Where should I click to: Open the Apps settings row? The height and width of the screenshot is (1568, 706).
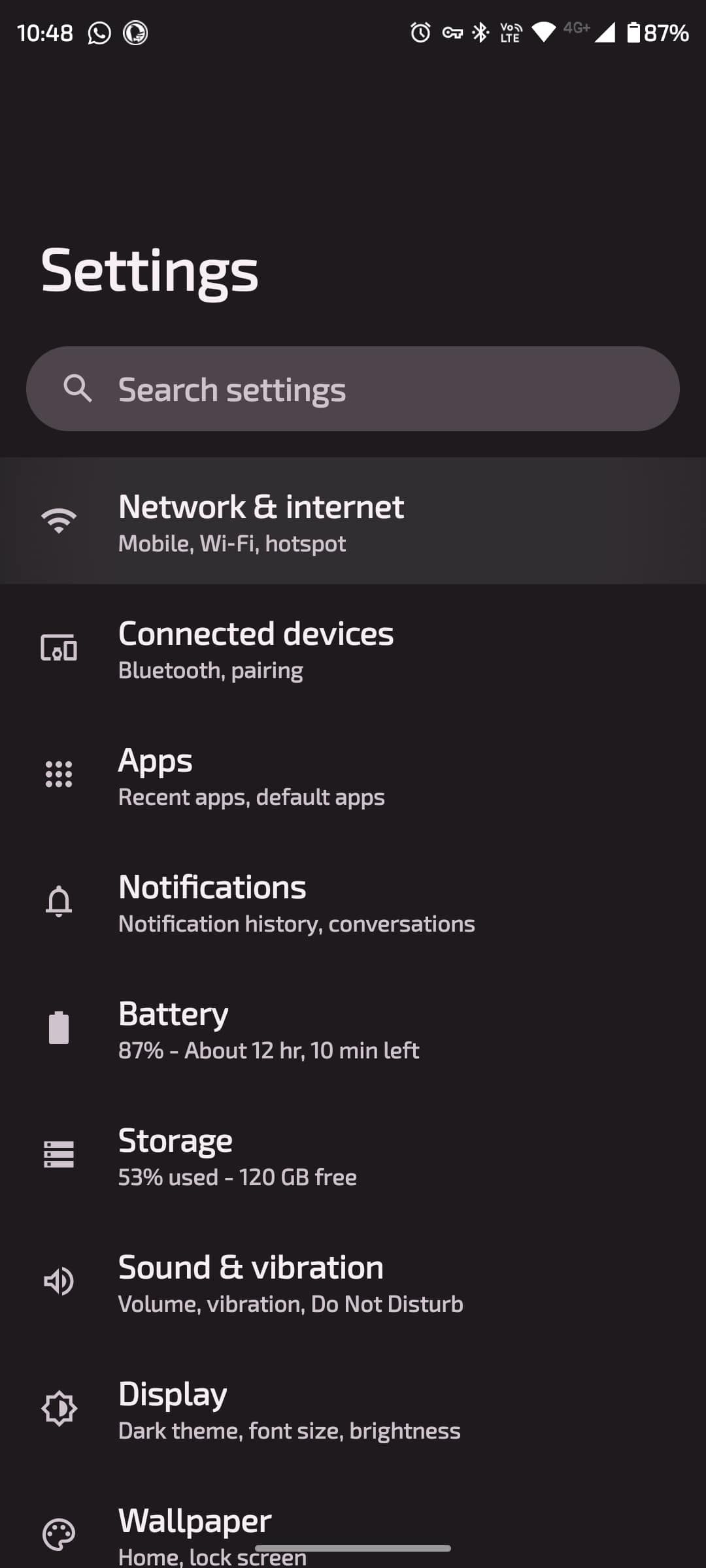pyautogui.click(x=353, y=775)
